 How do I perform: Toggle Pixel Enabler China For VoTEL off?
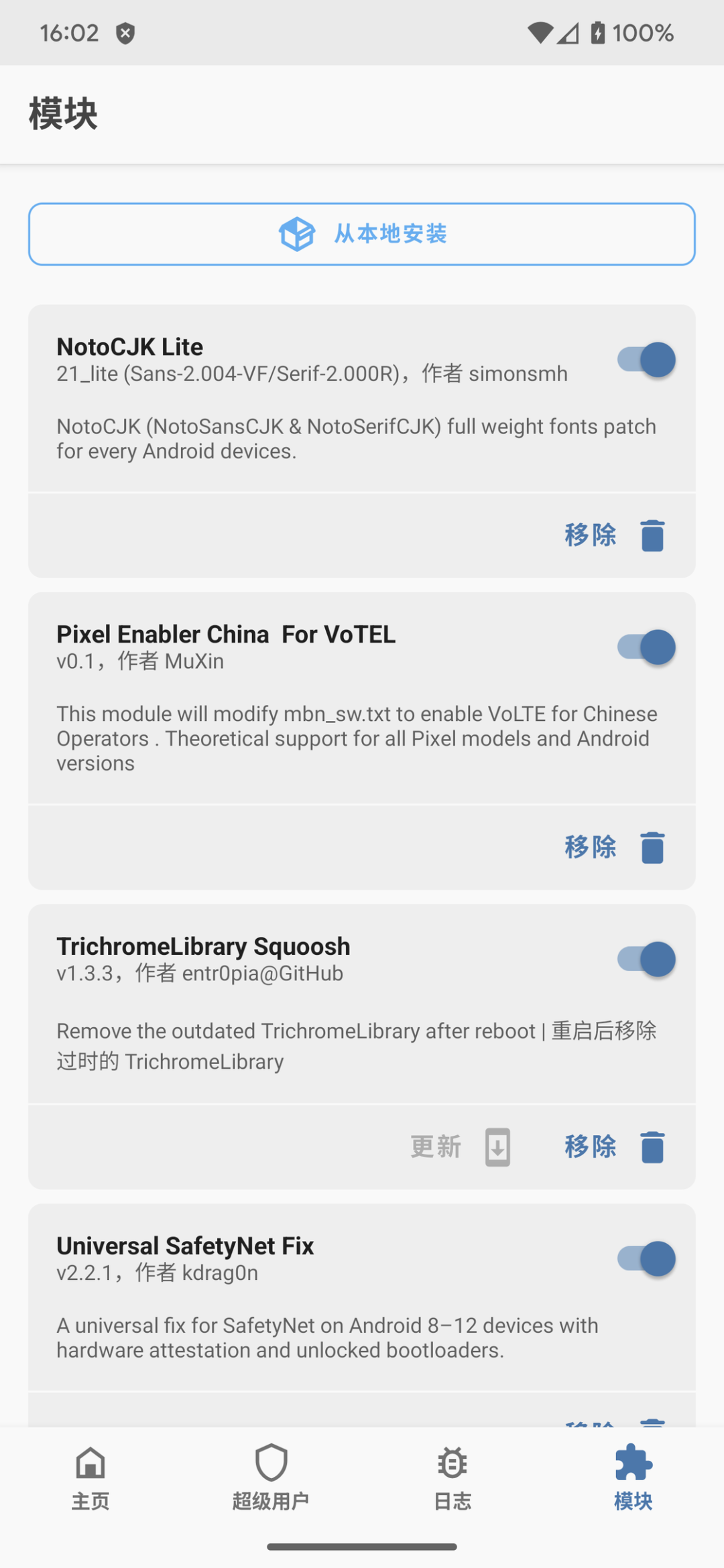tap(646, 647)
